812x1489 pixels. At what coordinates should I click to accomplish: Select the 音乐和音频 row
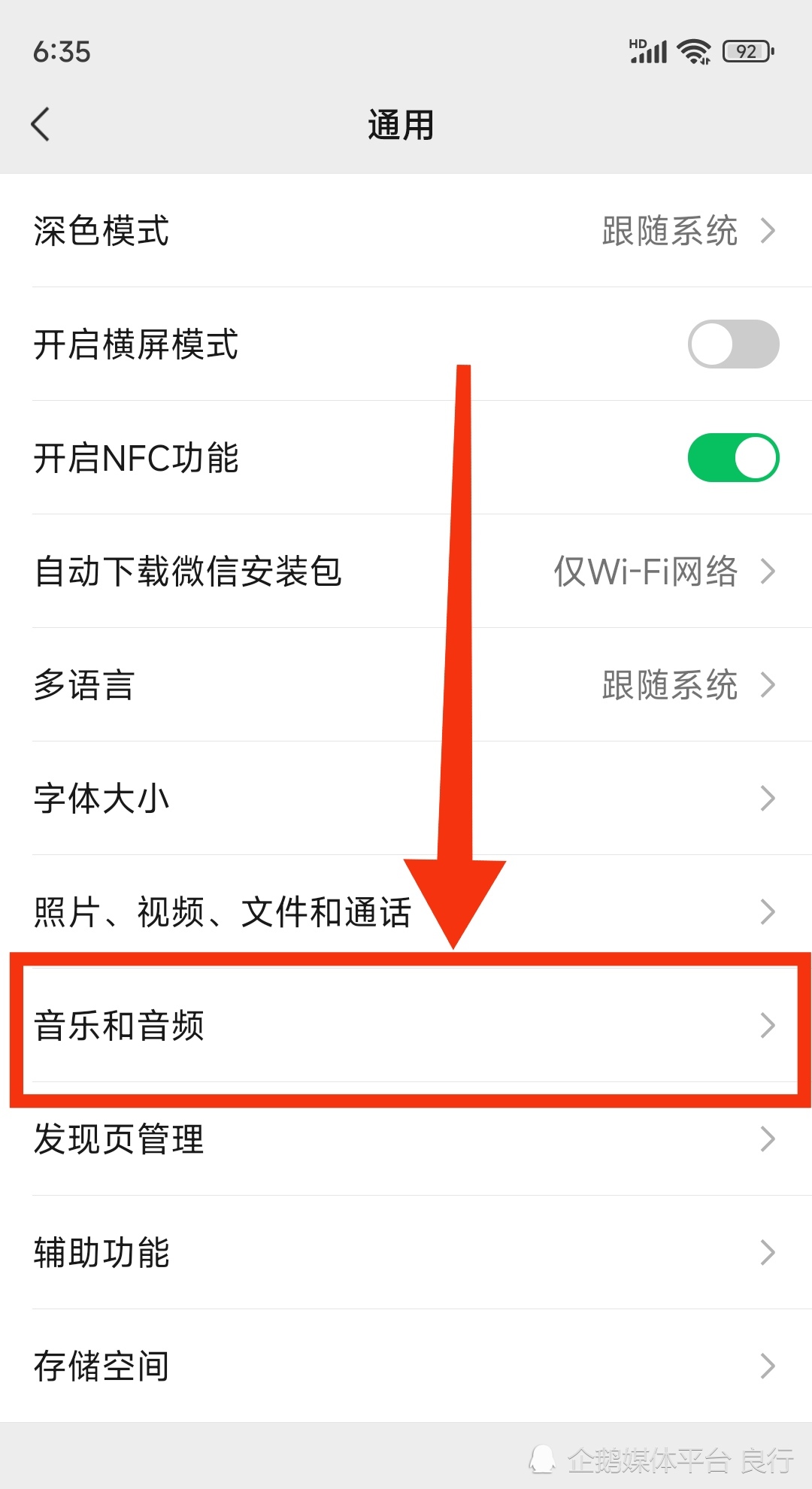click(x=406, y=1025)
